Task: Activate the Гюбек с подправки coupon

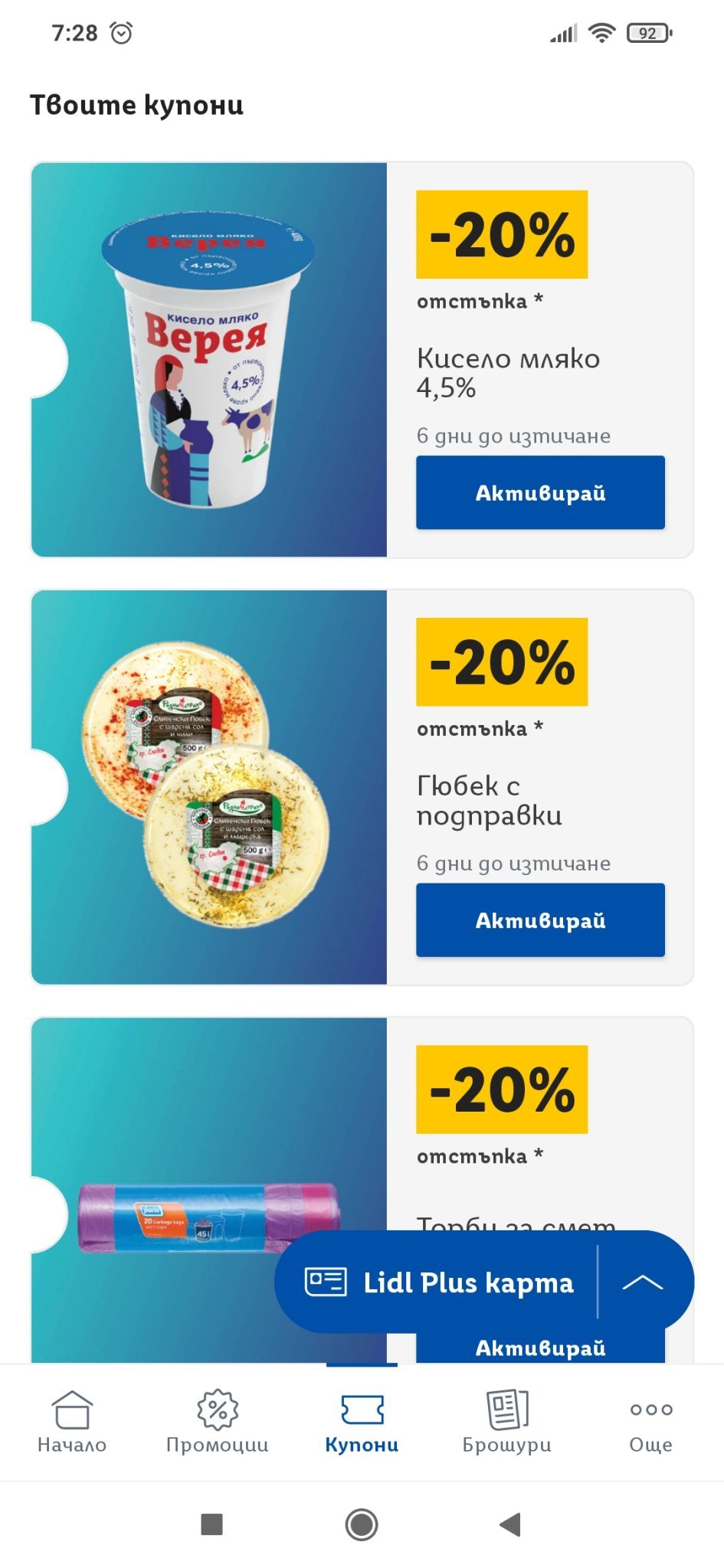Action: pos(540,920)
